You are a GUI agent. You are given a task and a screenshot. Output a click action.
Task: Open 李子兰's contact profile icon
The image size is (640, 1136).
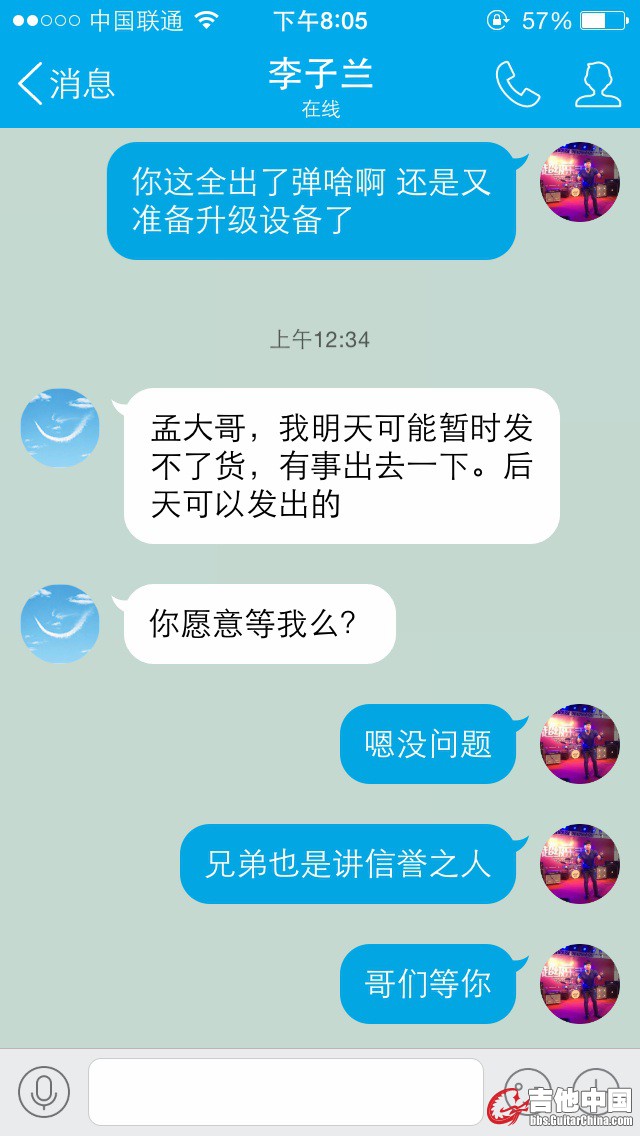597,85
